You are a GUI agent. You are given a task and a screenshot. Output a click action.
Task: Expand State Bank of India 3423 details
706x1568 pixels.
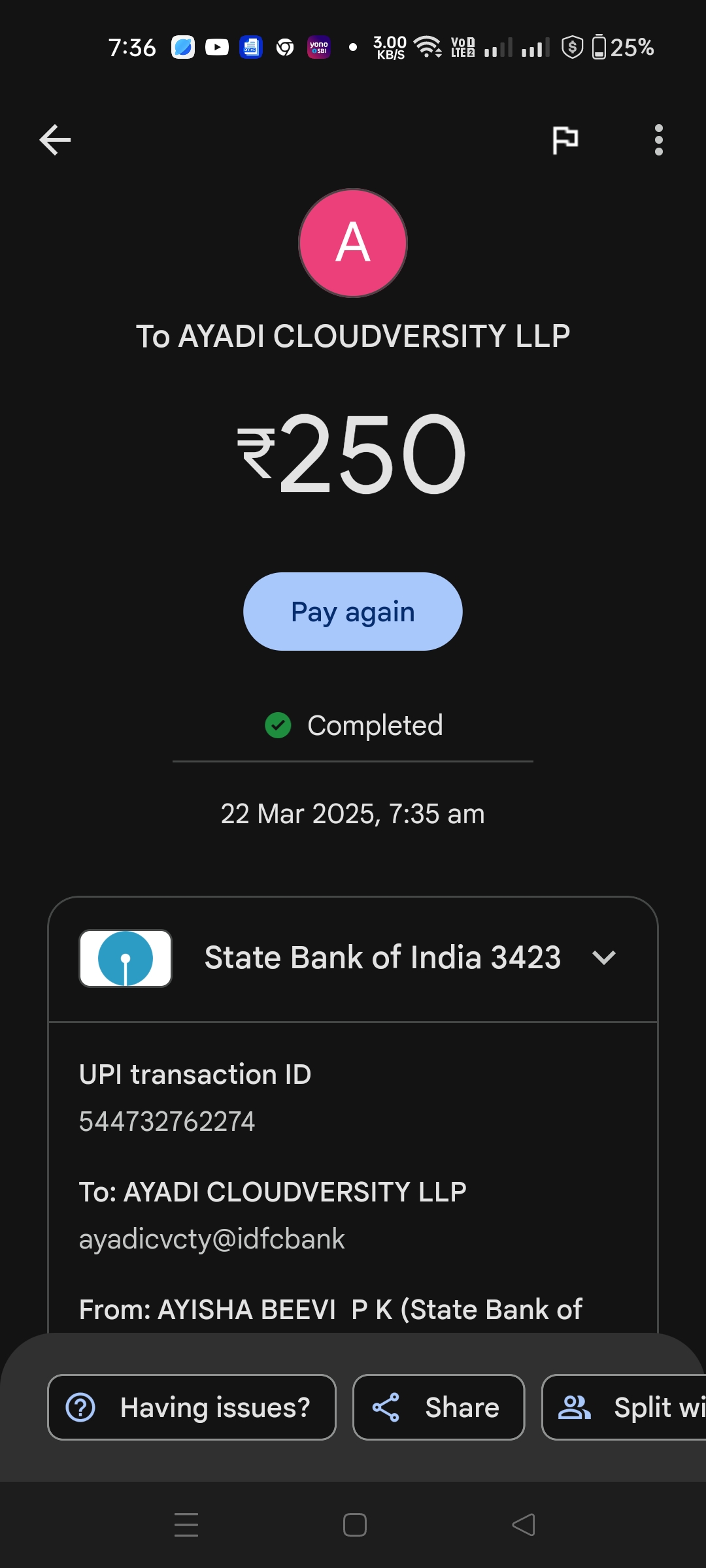click(x=603, y=958)
